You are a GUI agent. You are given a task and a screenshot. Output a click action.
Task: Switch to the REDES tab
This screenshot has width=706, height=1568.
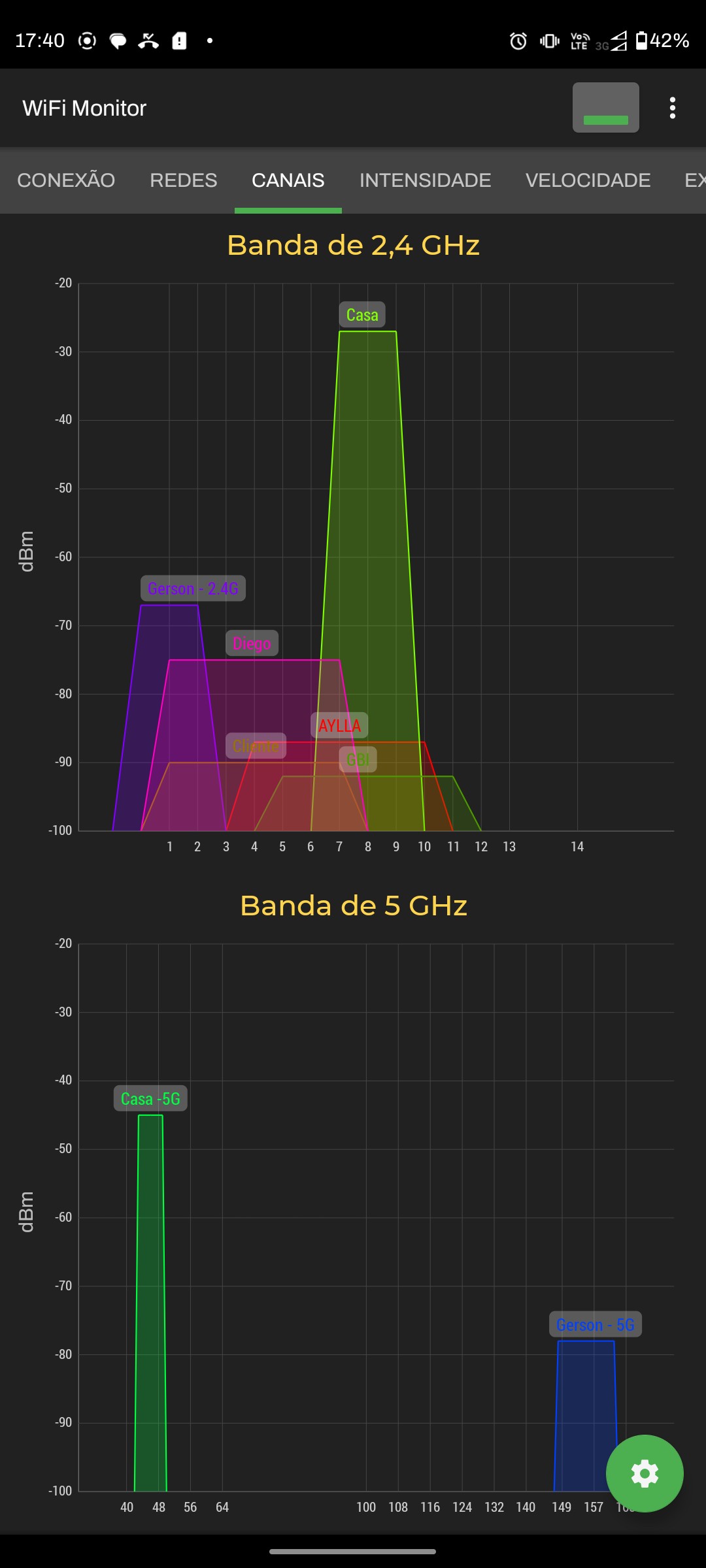(x=183, y=180)
